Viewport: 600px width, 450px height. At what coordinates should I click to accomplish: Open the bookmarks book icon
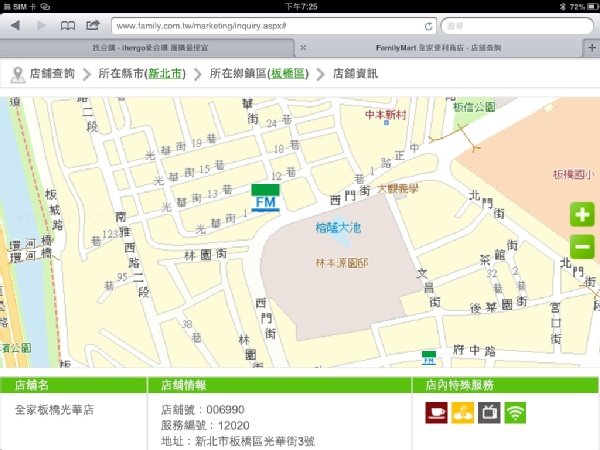click(68, 26)
